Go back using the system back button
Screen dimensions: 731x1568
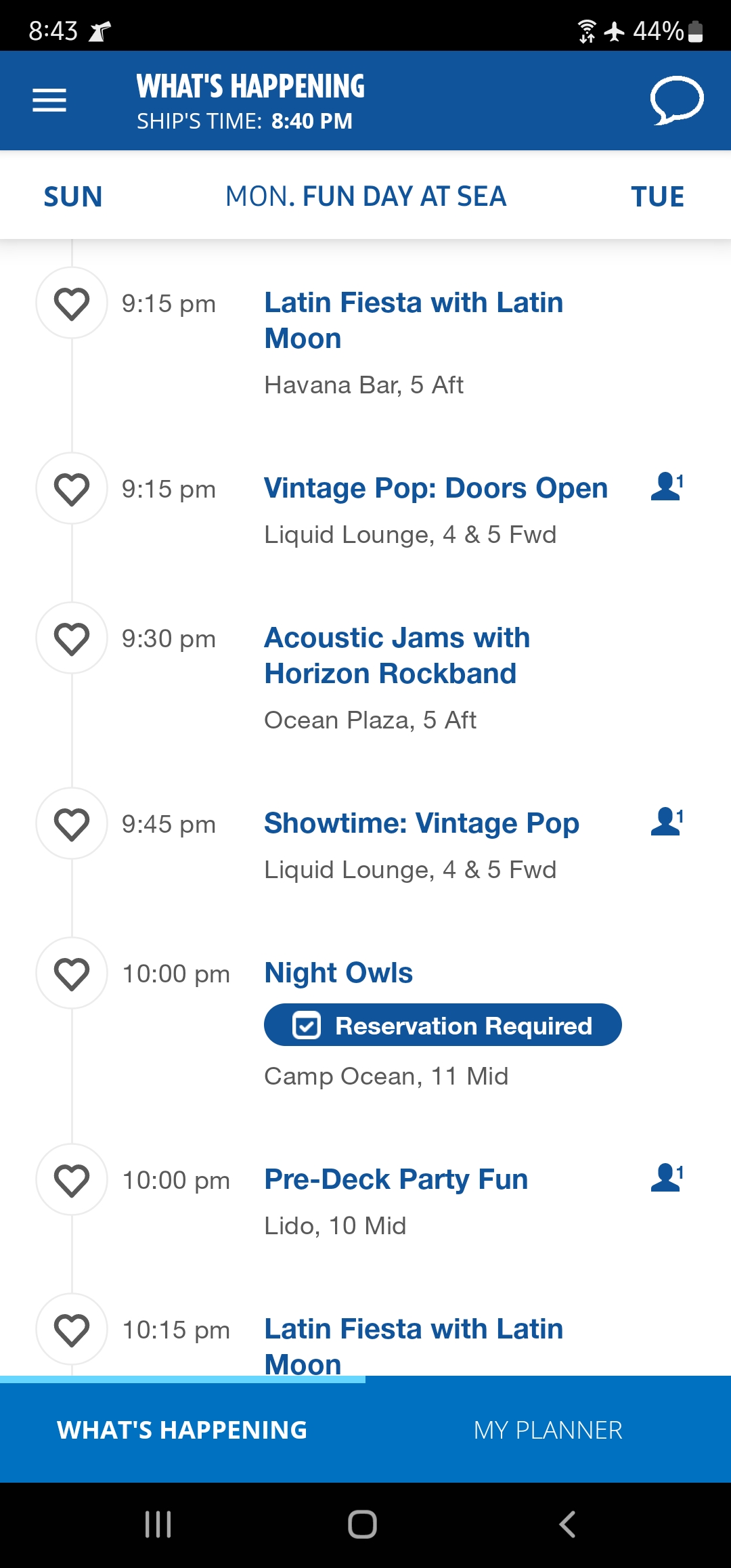tap(567, 1525)
